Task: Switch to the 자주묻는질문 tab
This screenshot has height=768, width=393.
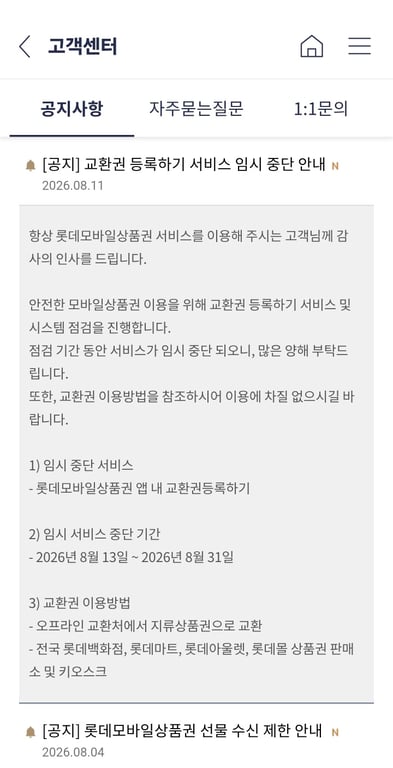Action: [x=196, y=109]
